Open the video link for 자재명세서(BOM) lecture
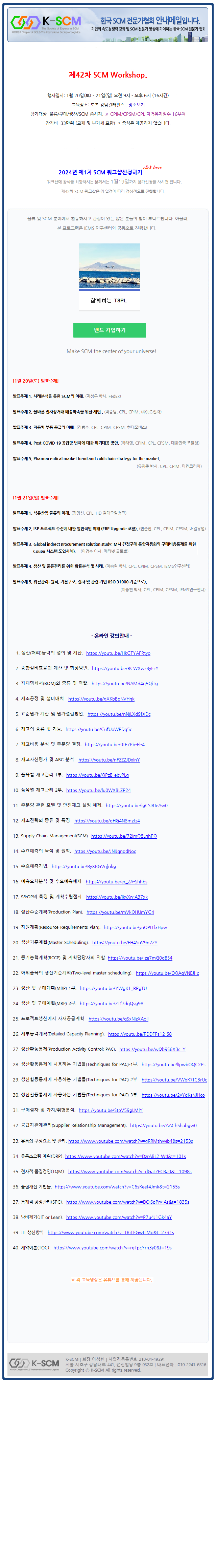 coord(124,684)
